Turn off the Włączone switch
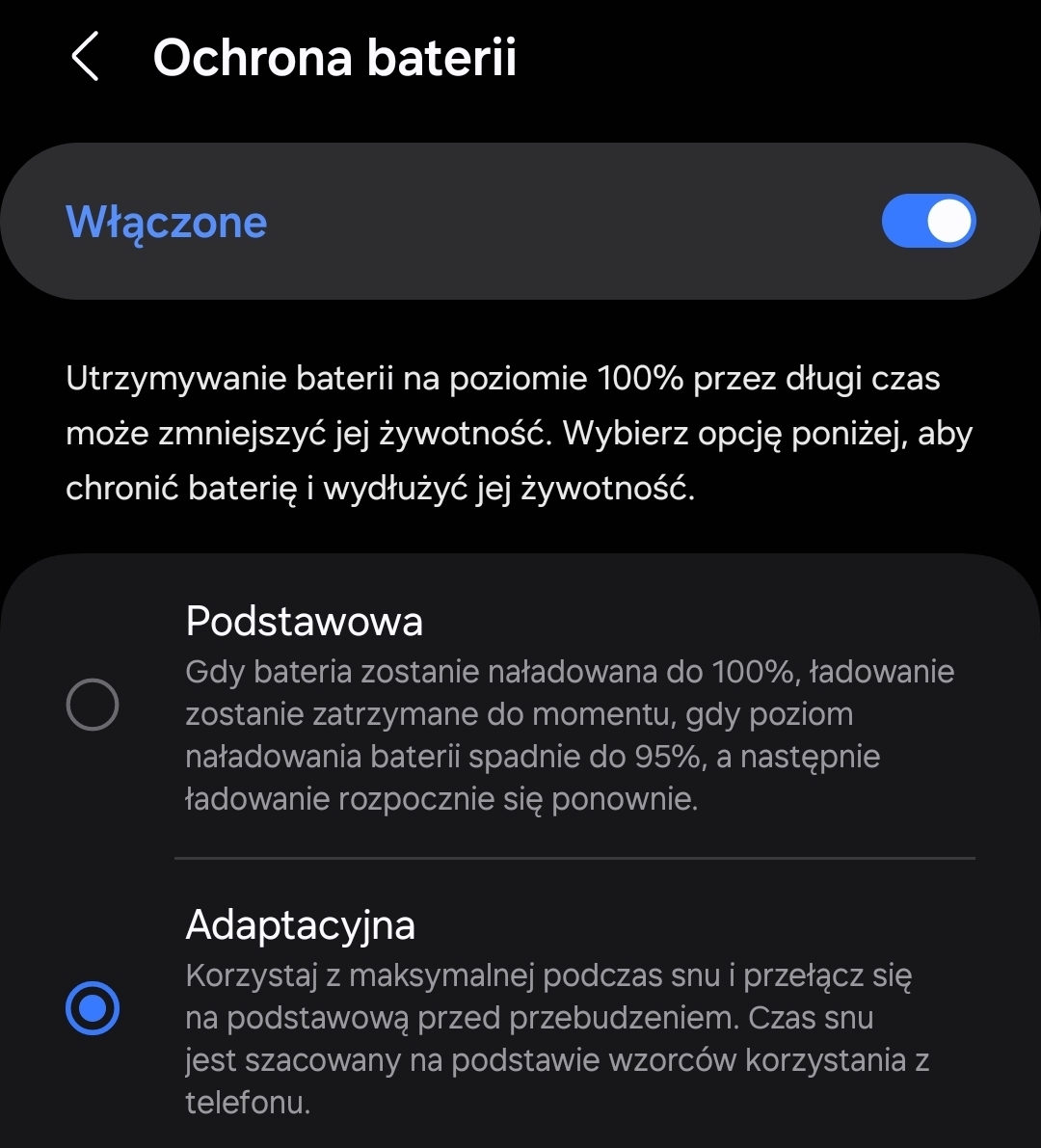Screen dimensions: 1041x1148 pyautogui.click(x=927, y=222)
